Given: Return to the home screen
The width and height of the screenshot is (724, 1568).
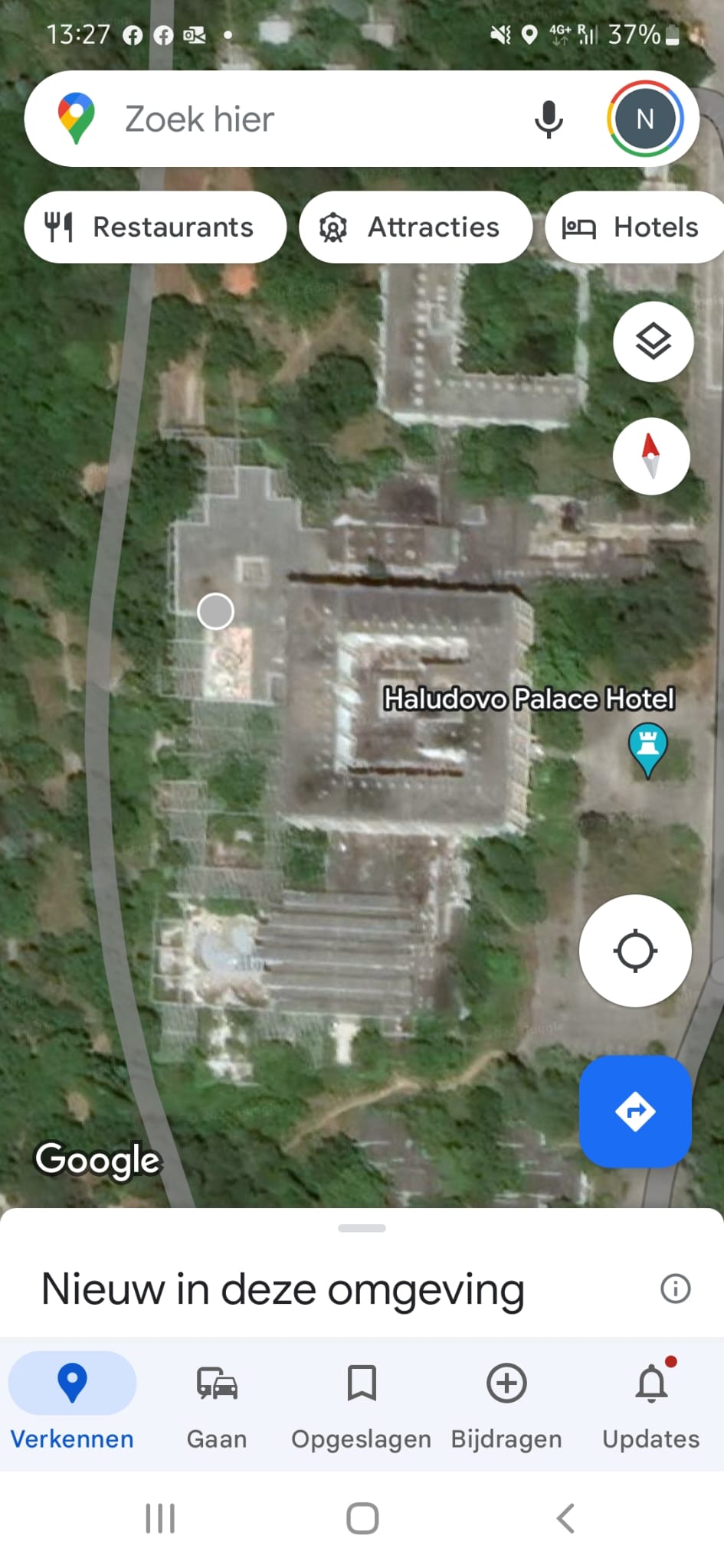Looking at the screenshot, I should [362, 1518].
